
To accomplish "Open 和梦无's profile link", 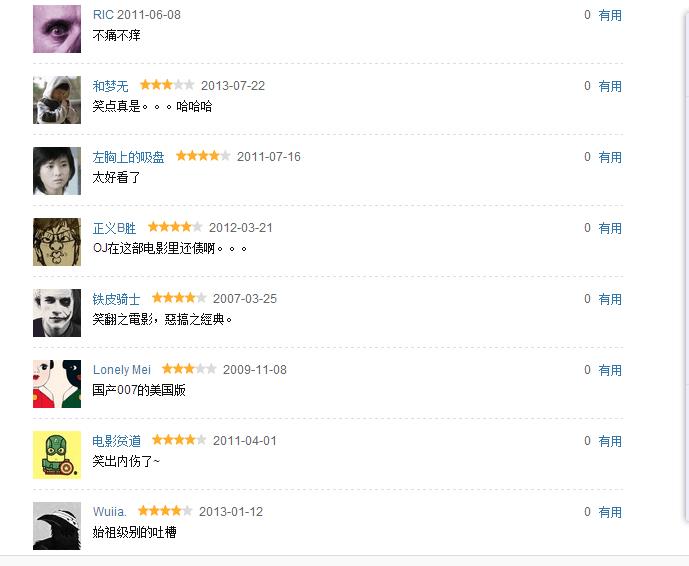I will click(110, 86).
